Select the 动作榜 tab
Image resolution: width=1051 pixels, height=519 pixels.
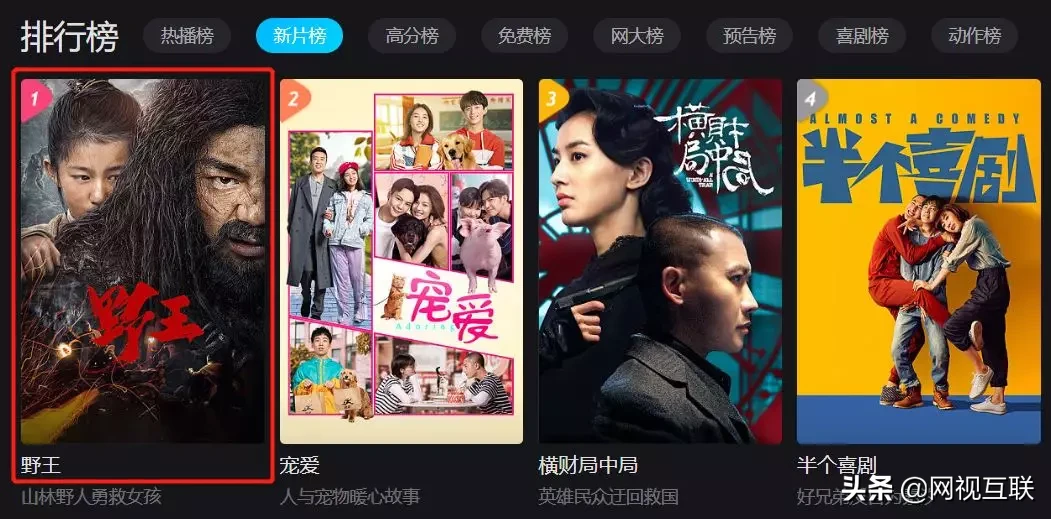pos(974,36)
